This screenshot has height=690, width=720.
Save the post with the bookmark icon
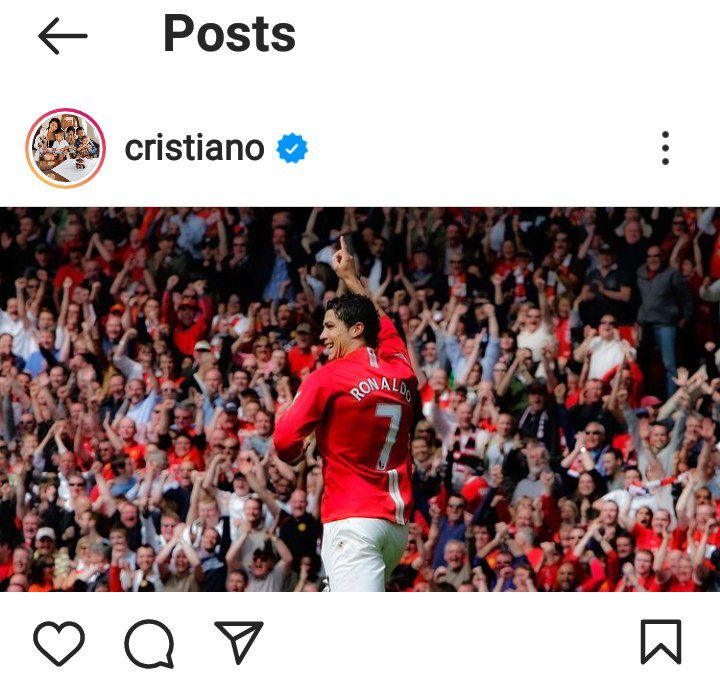click(x=660, y=642)
